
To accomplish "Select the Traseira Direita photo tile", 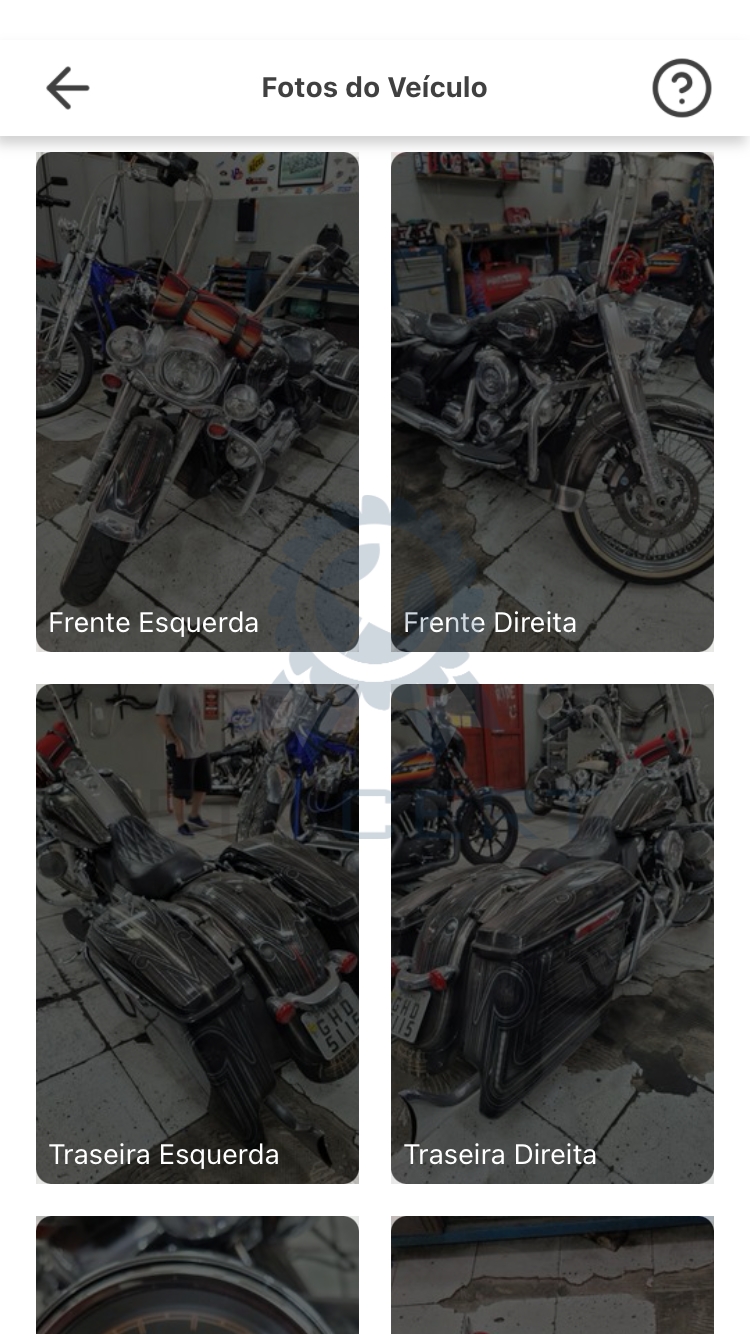I will (x=552, y=934).
